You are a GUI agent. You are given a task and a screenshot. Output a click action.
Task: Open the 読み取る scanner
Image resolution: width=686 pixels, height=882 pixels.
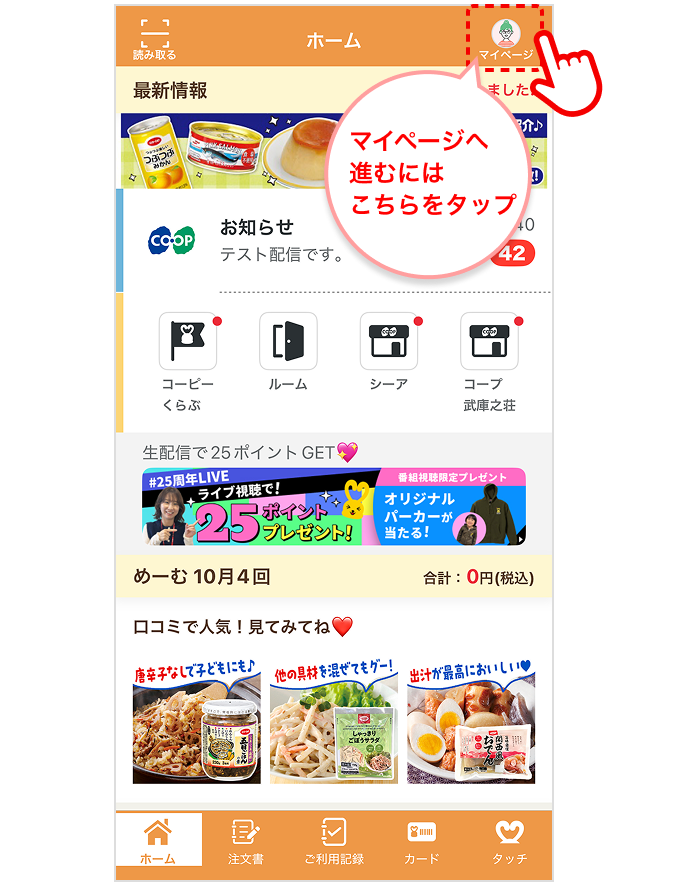[x=154, y=39]
